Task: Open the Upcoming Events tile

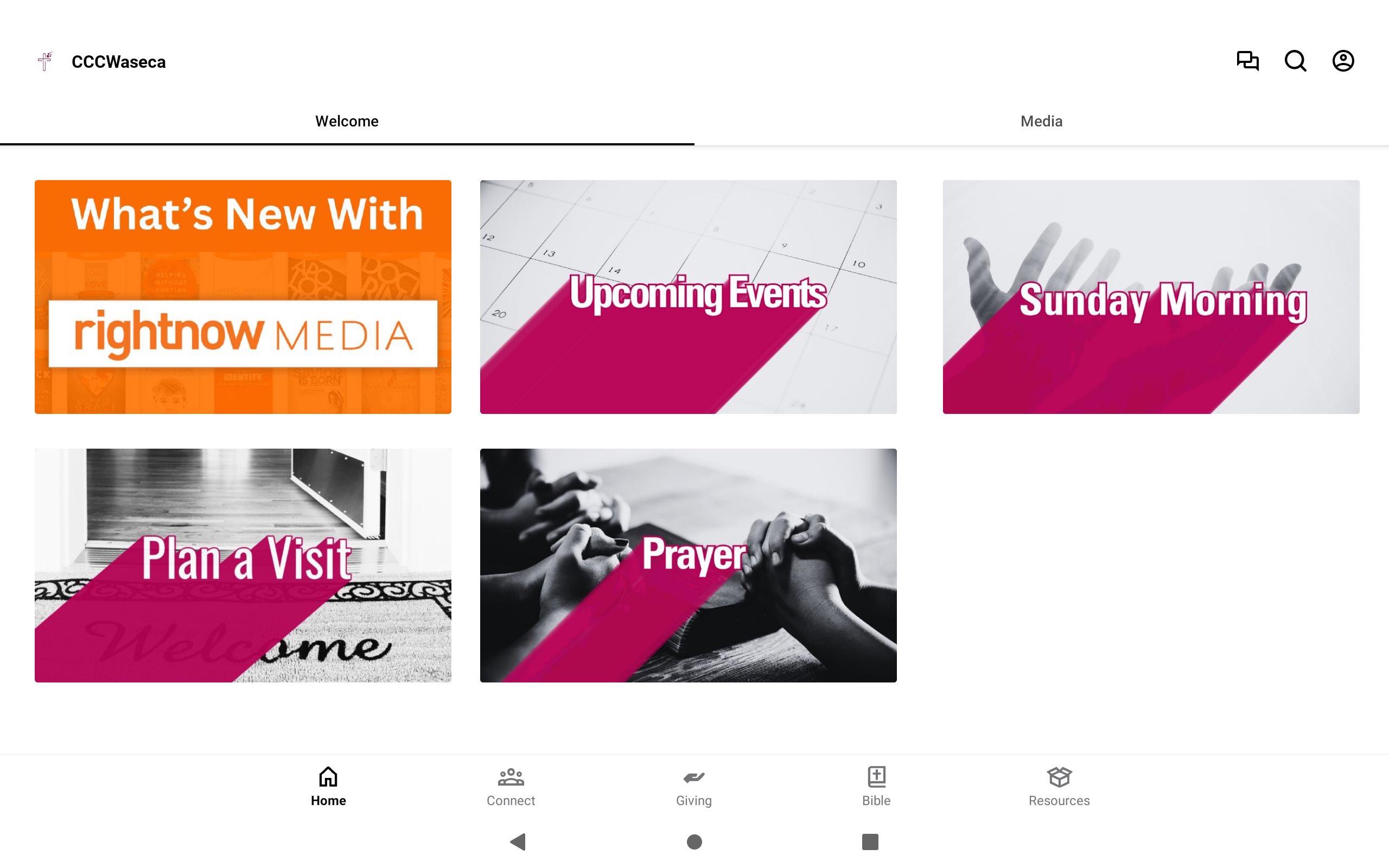Action: pos(688,297)
